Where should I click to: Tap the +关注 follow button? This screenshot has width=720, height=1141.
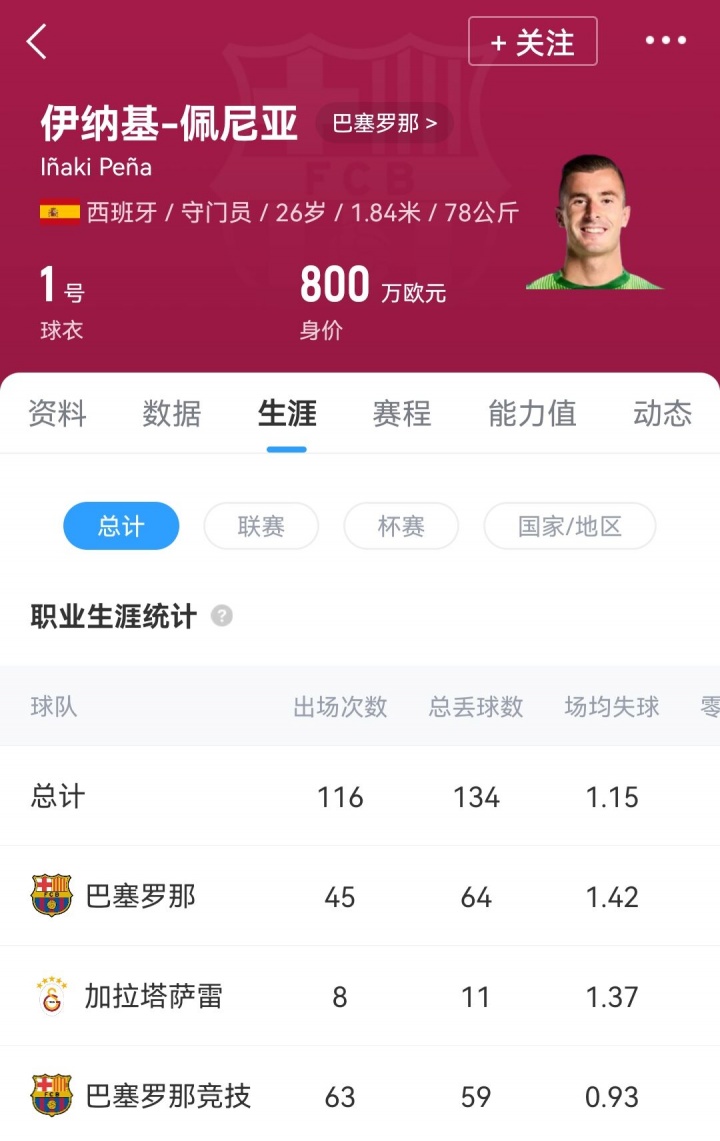(x=533, y=41)
